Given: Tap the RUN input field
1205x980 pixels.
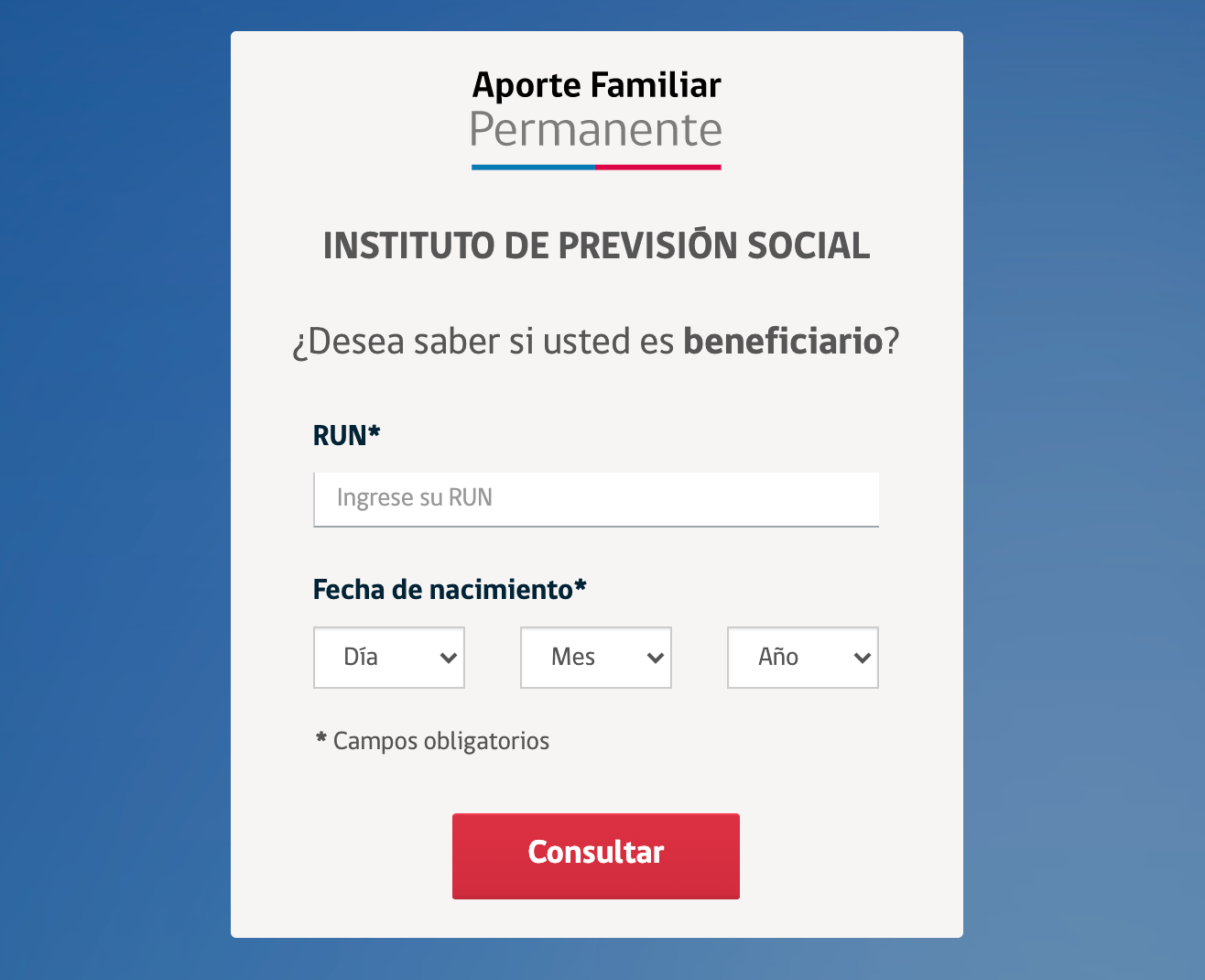Looking at the screenshot, I should (x=596, y=499).
